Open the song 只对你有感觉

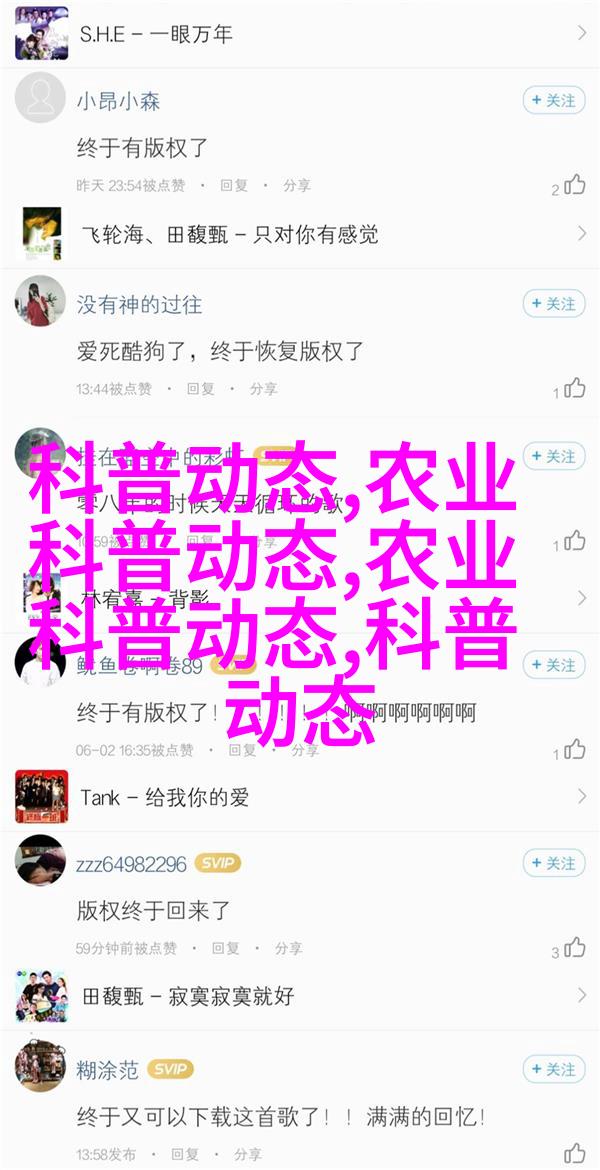[300, 233]
